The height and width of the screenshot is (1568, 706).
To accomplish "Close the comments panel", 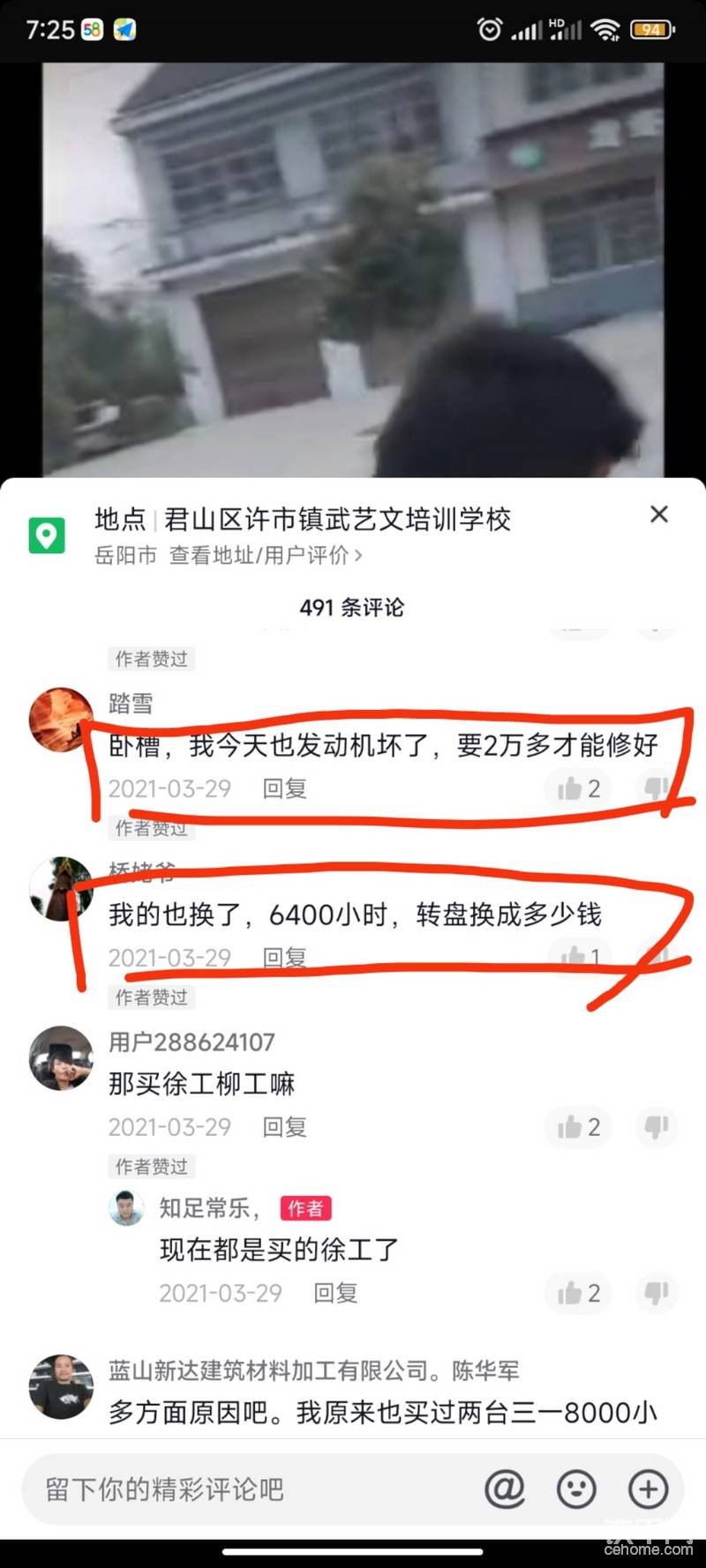I will point(658,514).
